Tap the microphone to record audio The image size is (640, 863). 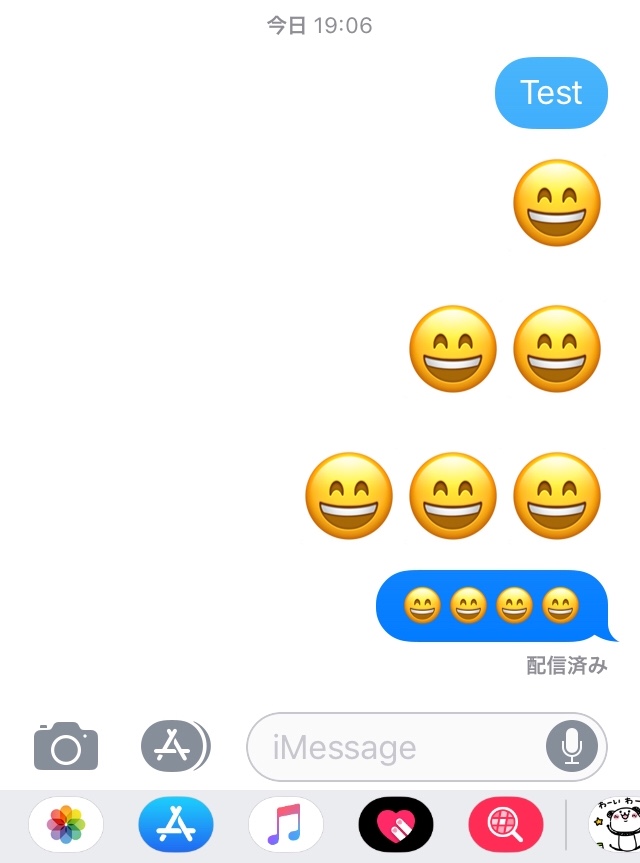point(572,746)
